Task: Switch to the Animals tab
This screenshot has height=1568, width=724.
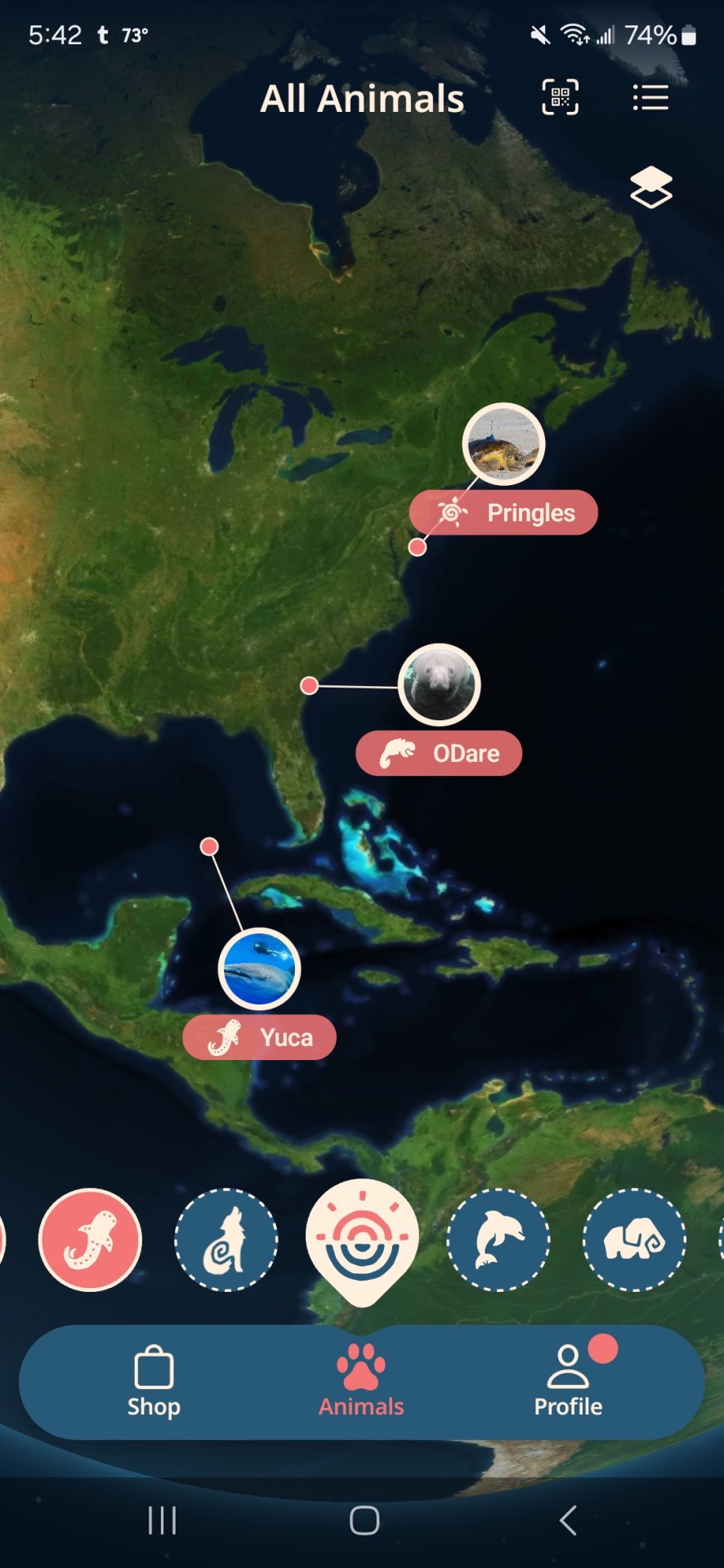Action: (x=361, y=1382)
